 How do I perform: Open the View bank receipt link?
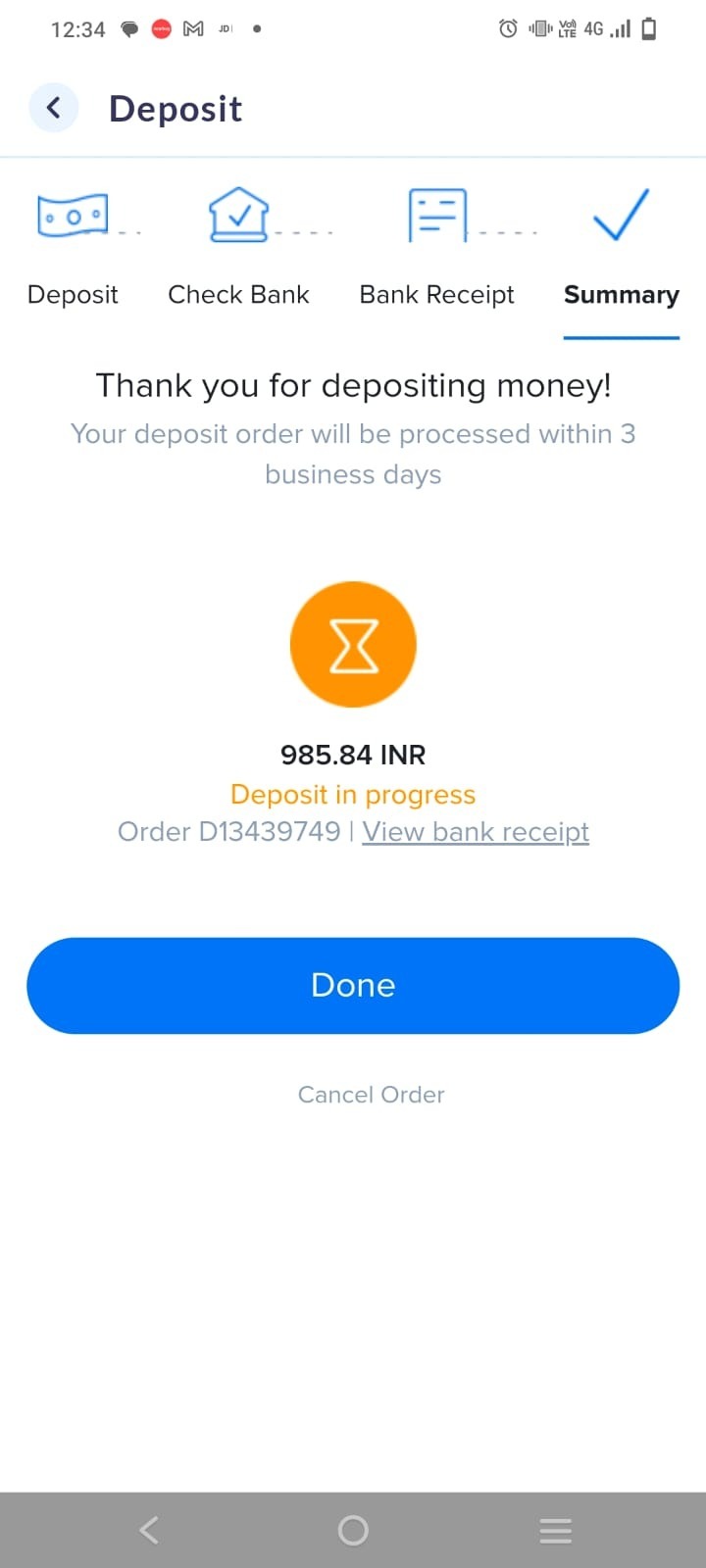point(475,831)
